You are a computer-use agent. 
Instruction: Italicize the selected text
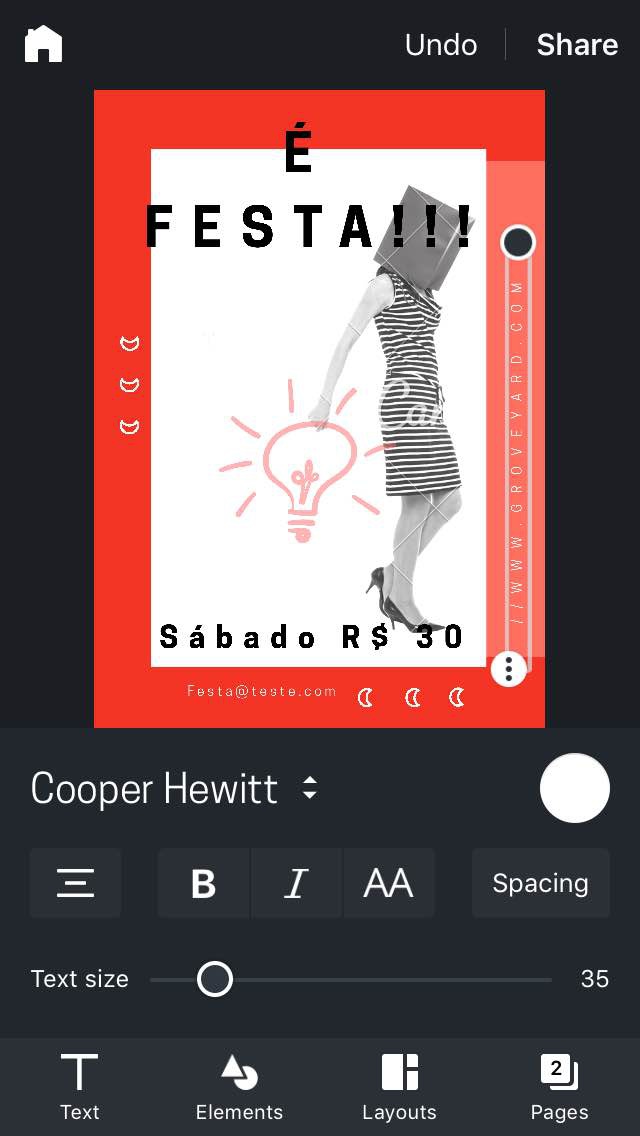[x=296, y=883]
